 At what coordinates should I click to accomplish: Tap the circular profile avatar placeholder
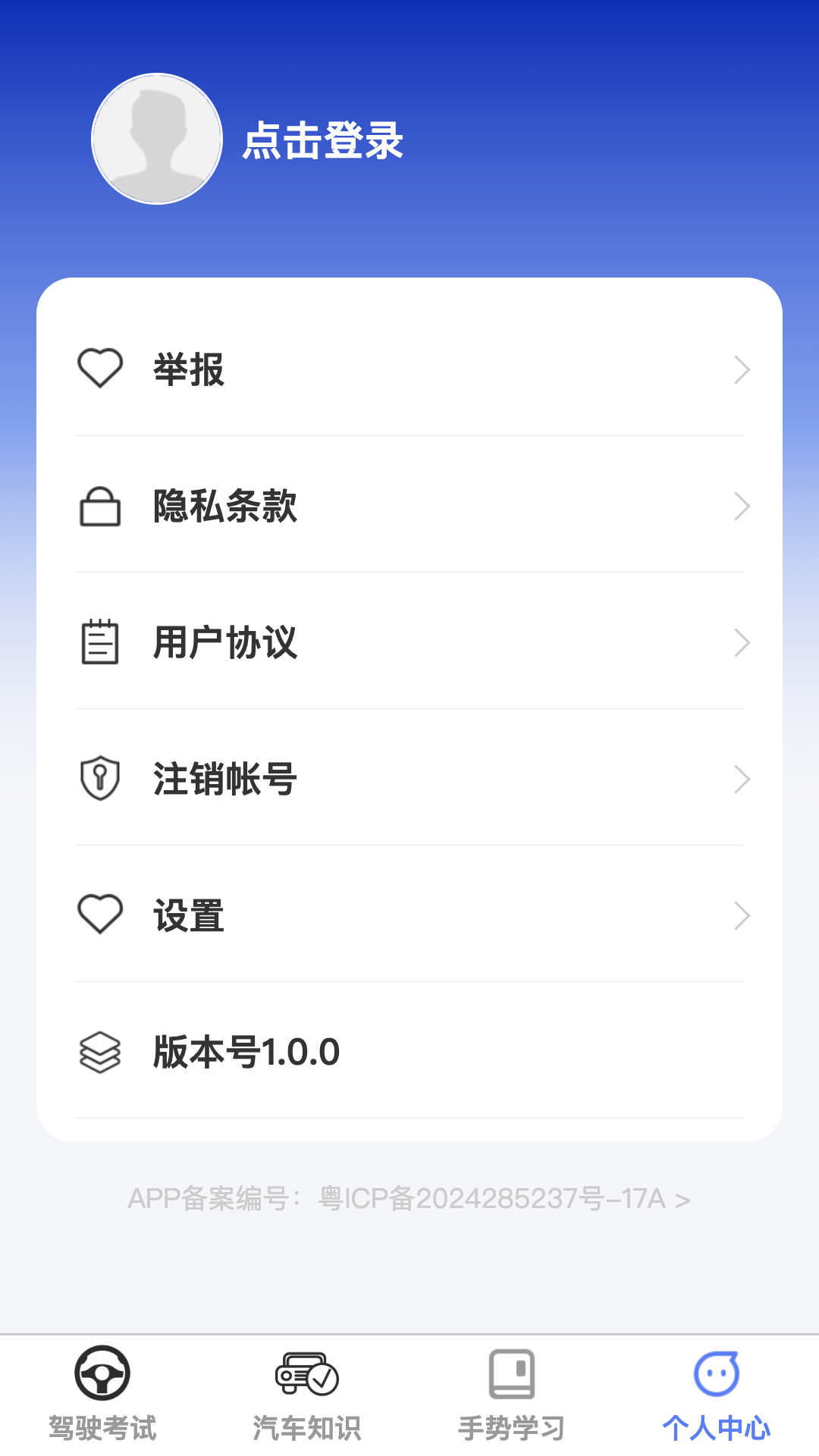(155, 139)
